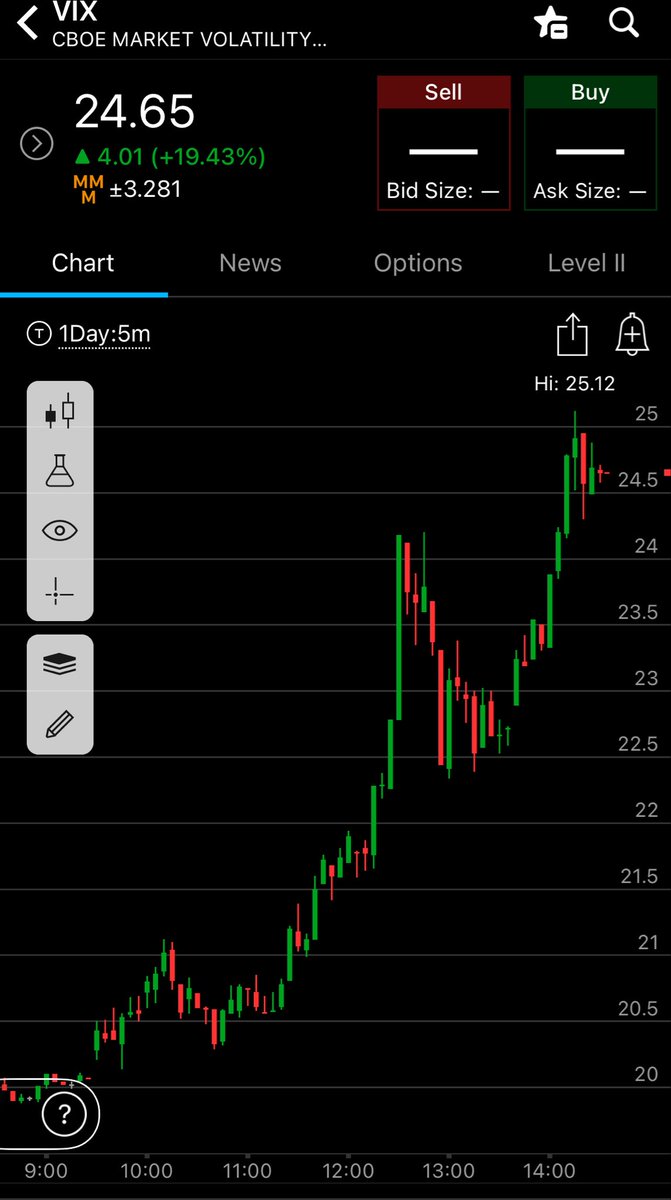Open the chart layers menu
Viewport: 671px width, 1200px height.
coord(60,664)
